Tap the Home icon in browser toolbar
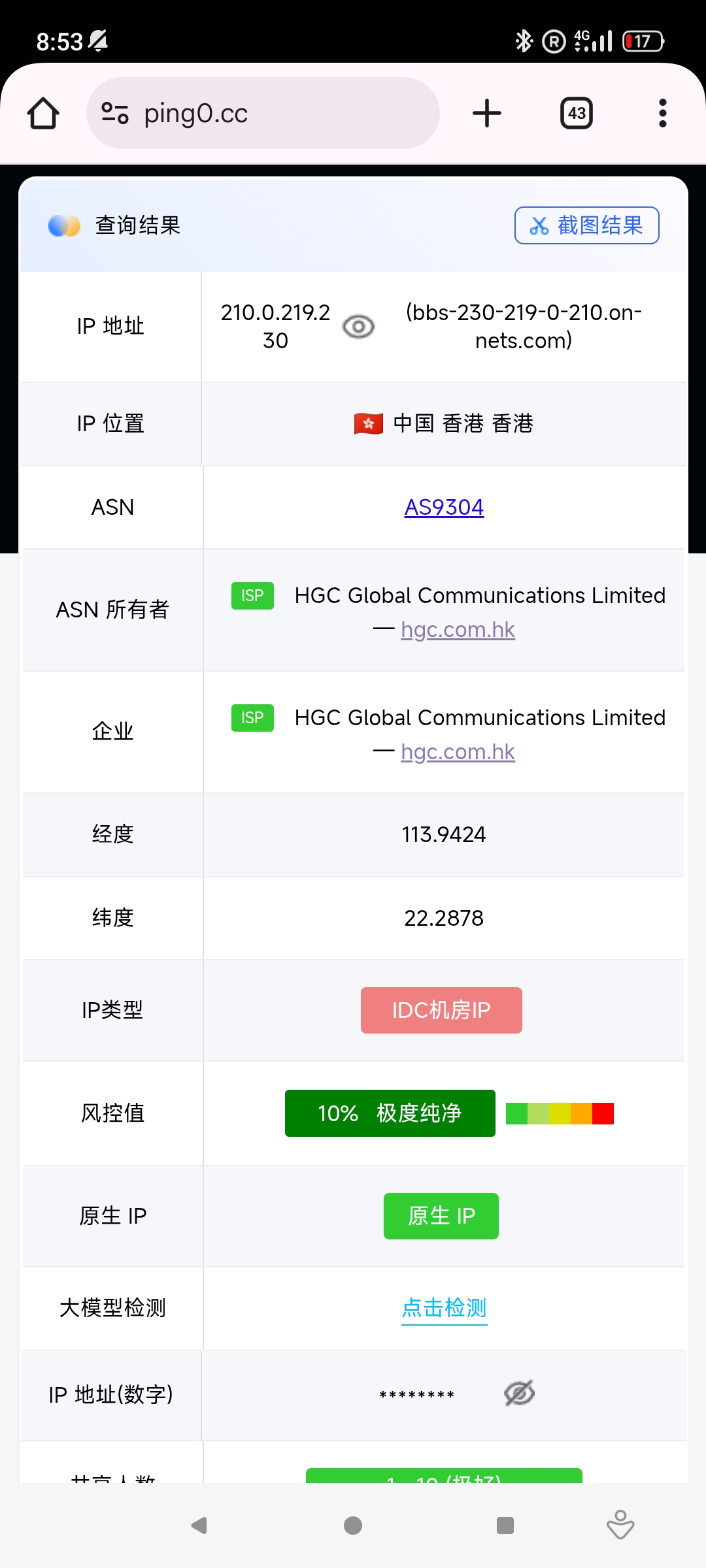The height and width of the screenshot is (1568, 706). (42, 112)
